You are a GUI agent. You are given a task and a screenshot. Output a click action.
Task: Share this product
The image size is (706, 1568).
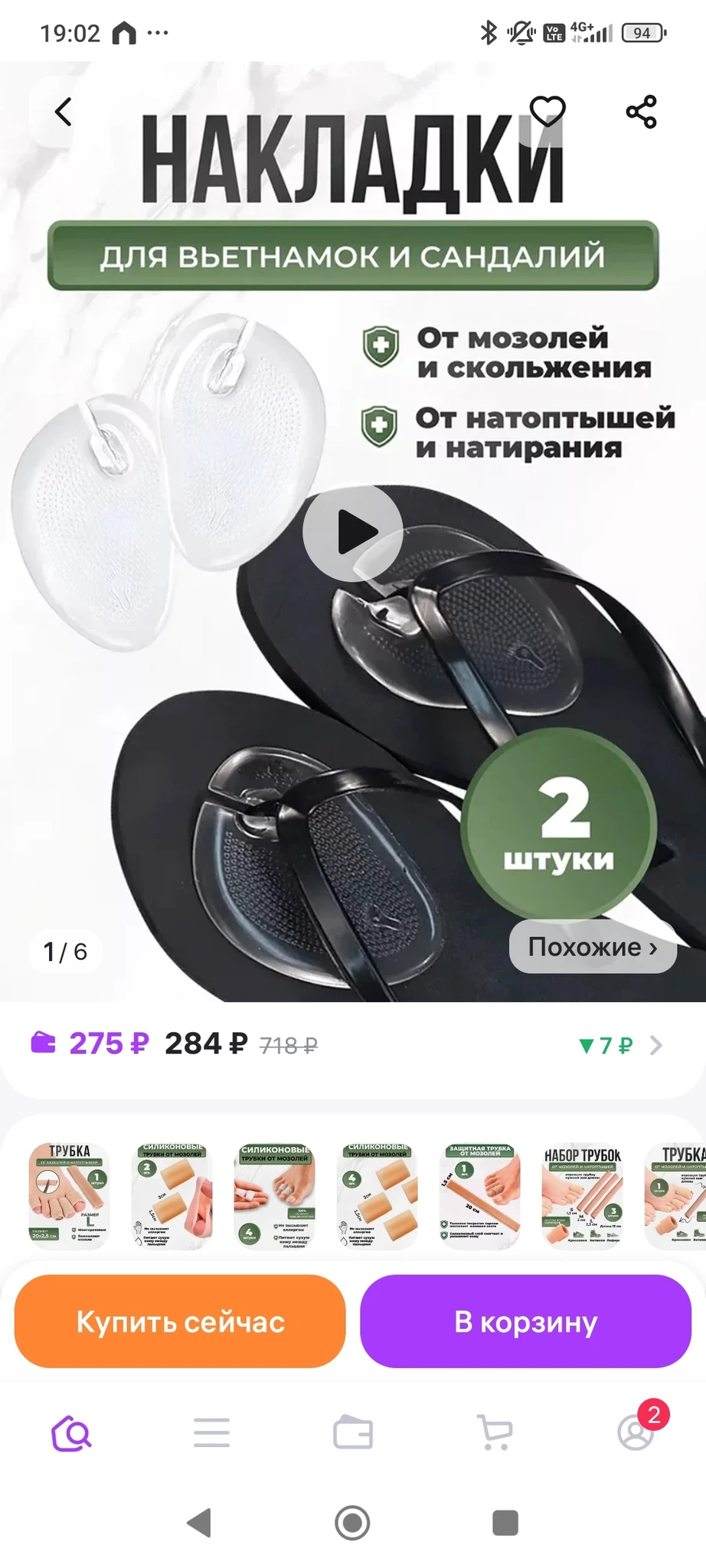(x=641, y=113)
